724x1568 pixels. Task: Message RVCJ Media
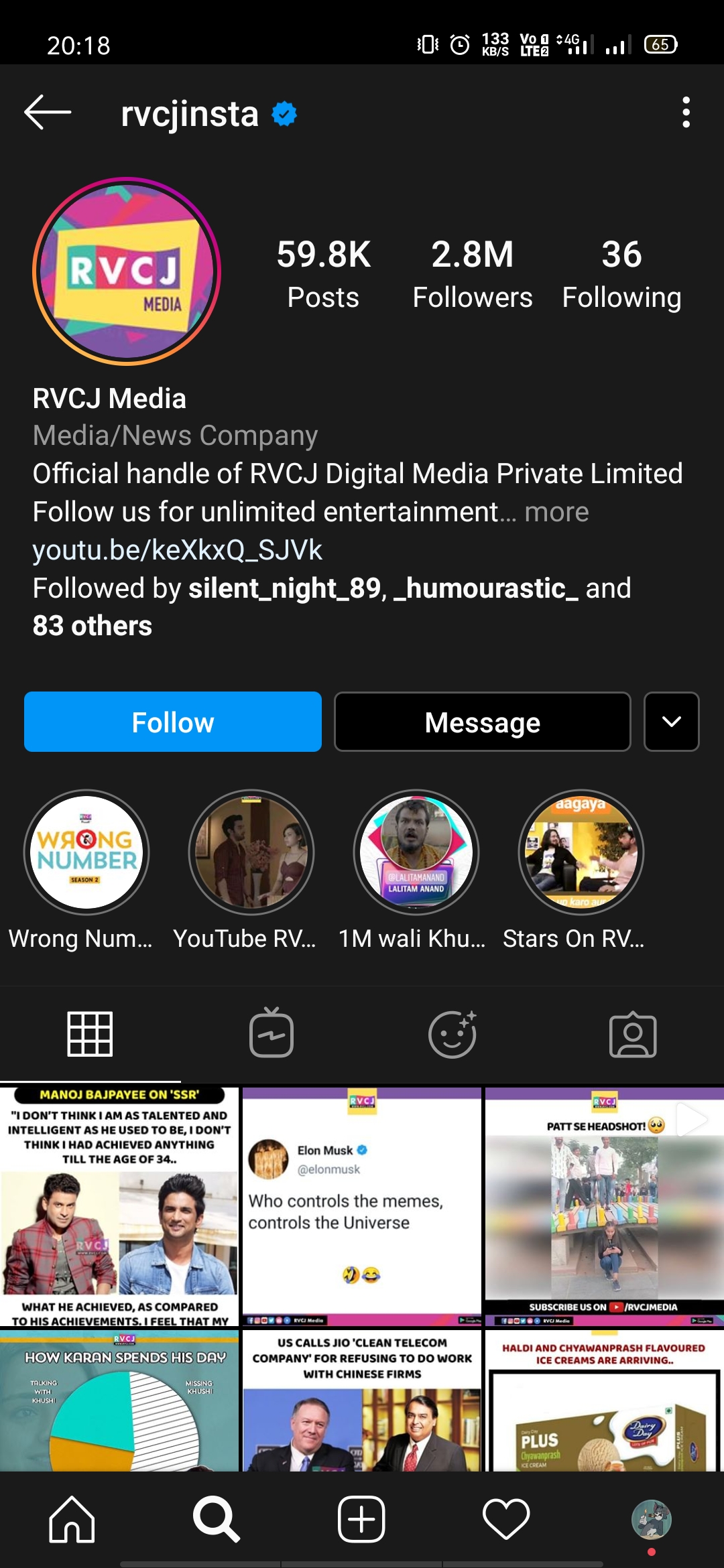[482, 722]
